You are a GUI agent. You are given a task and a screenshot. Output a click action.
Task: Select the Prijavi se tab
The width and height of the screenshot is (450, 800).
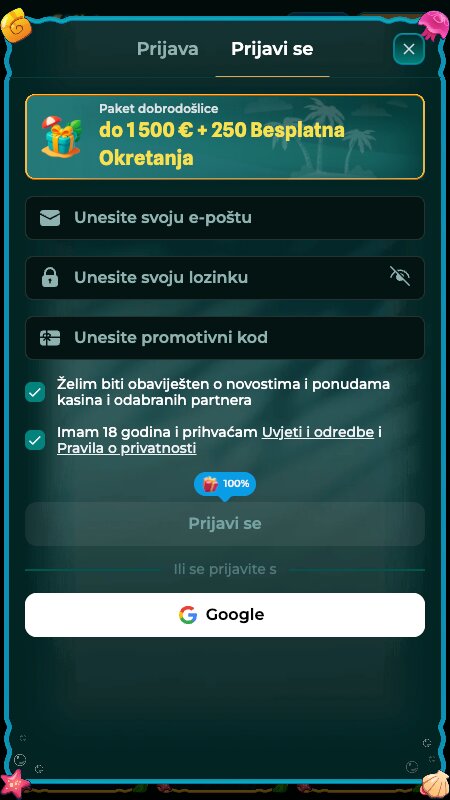[x=272, y=49]
